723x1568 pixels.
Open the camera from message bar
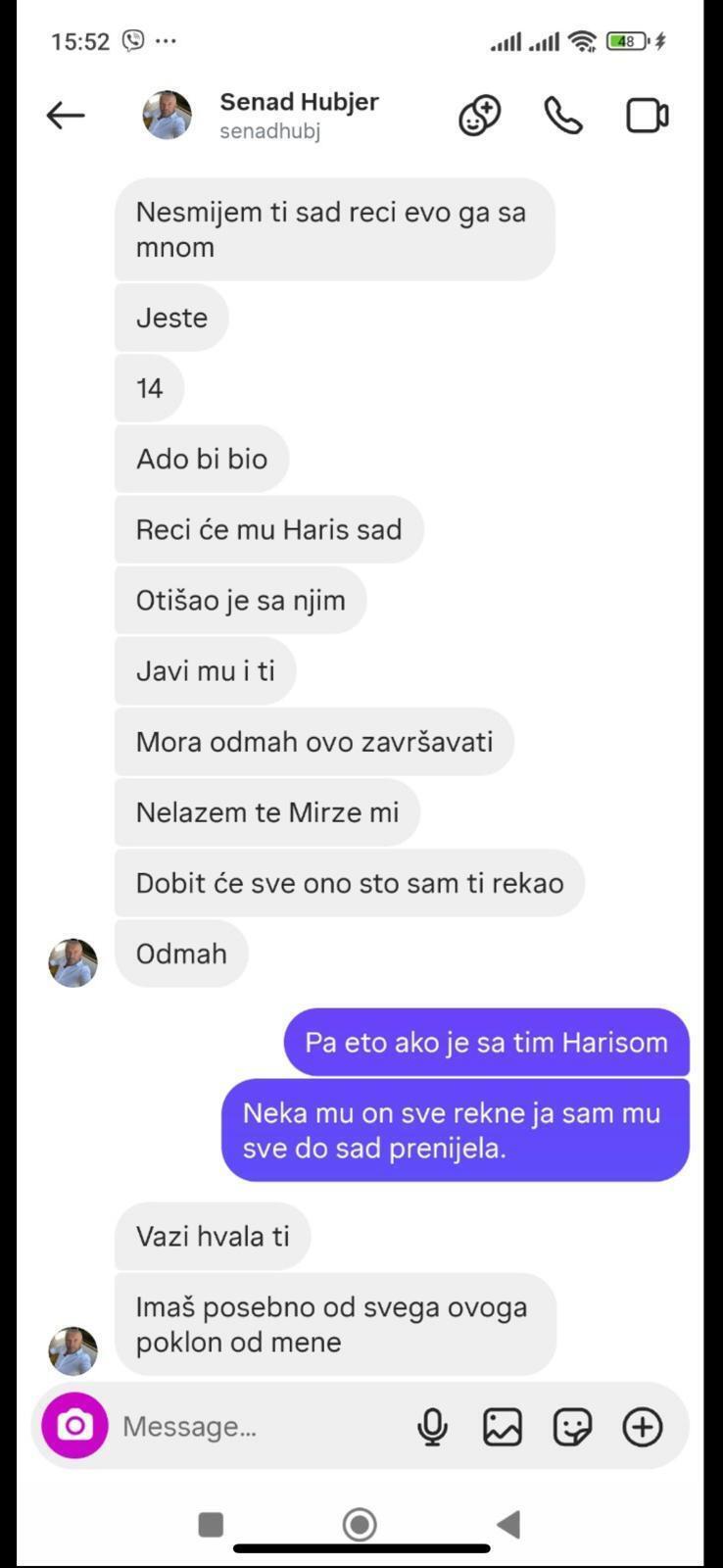[74, 1426]
